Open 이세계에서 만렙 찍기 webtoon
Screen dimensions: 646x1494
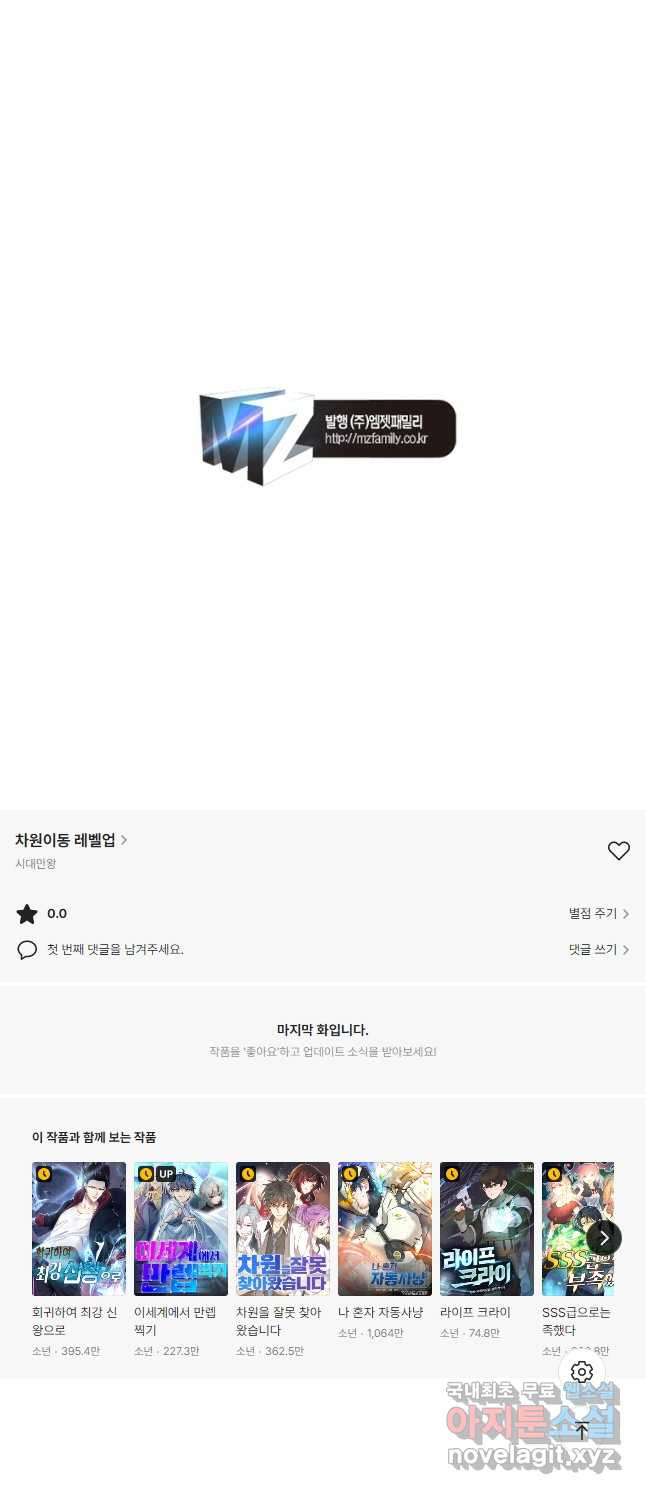click(181, 1229)
